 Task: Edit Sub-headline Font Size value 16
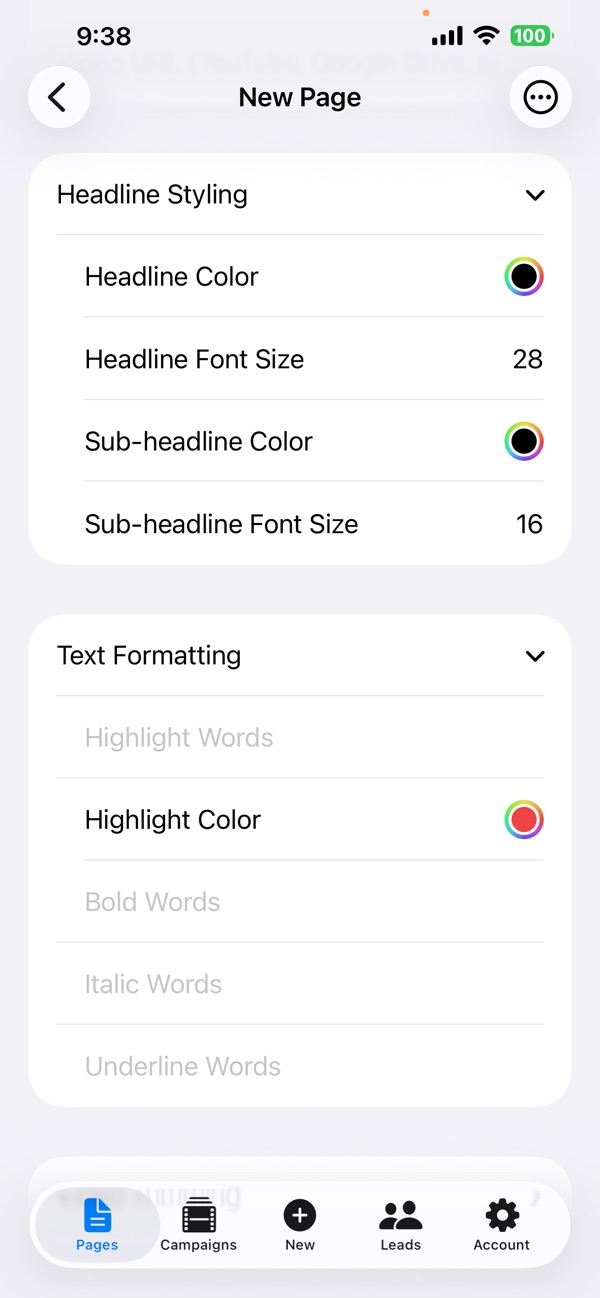click(529, 524)
